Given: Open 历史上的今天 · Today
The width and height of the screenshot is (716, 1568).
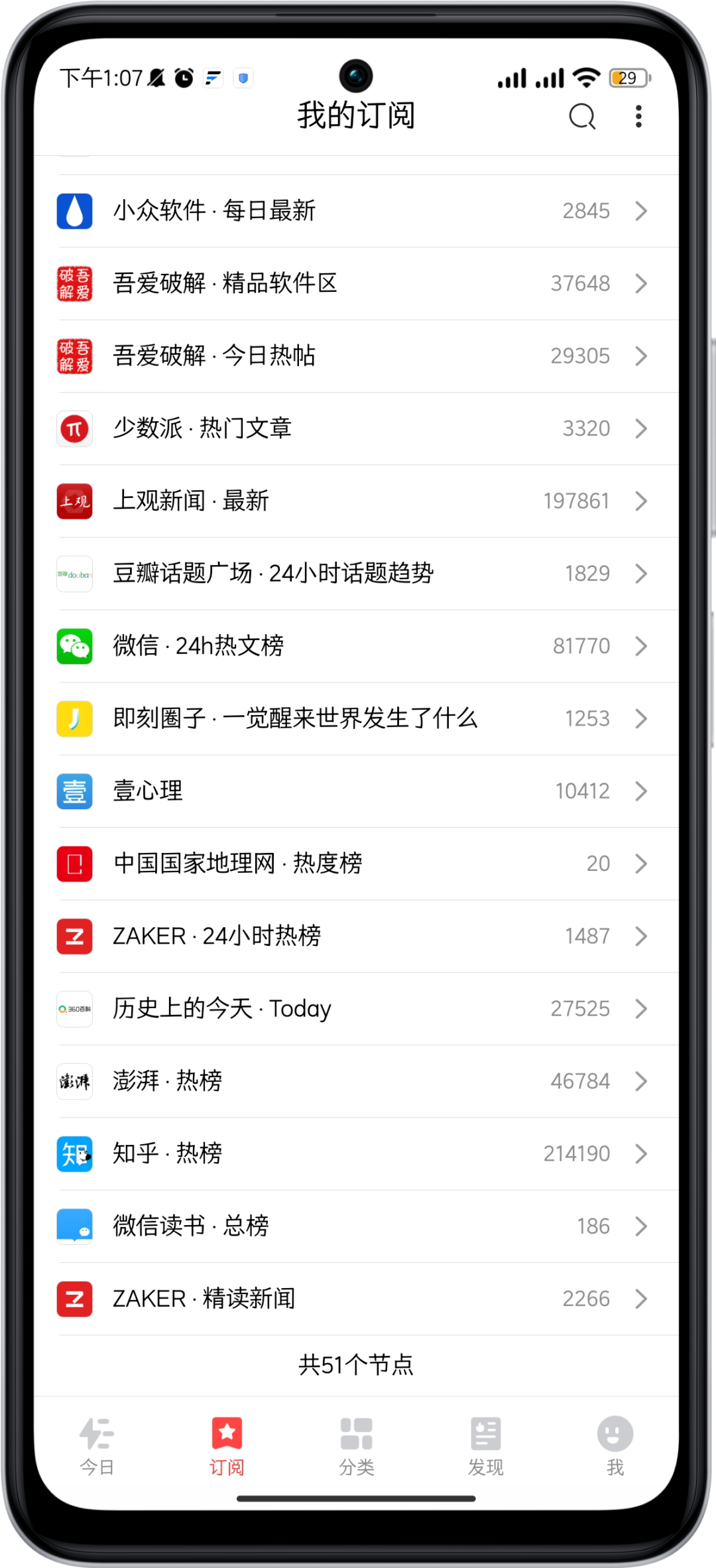Looking at the screenshot, I should [x=351, y=1009].
